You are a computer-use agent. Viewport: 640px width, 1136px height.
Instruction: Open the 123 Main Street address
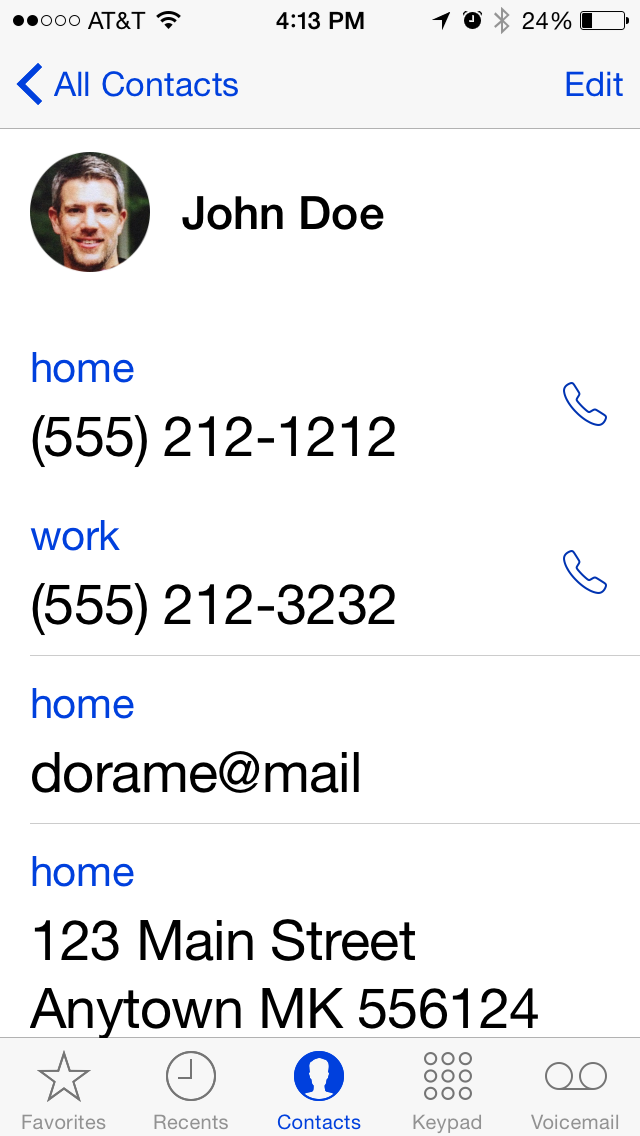[x=334, y=931]
